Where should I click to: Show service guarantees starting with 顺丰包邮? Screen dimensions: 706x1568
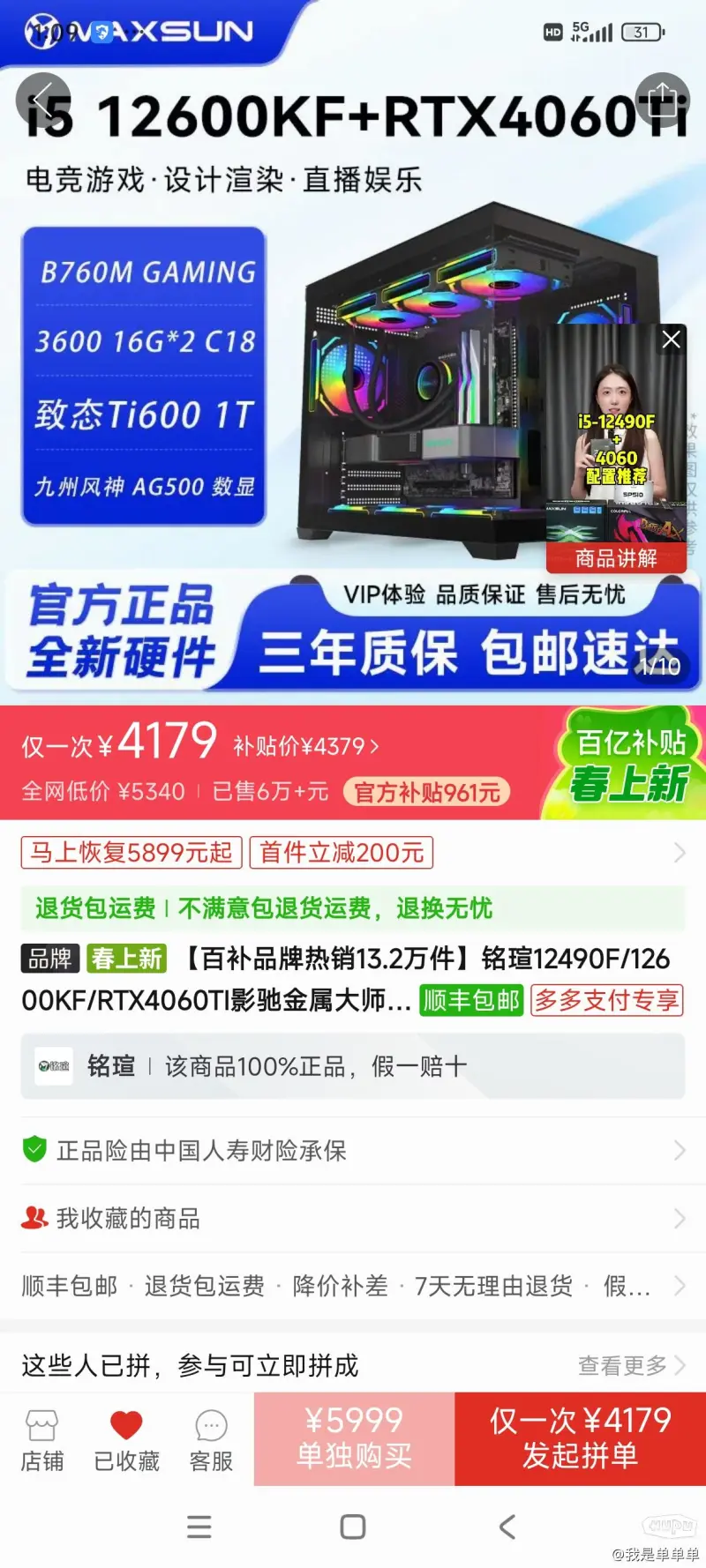[353, 1286]
